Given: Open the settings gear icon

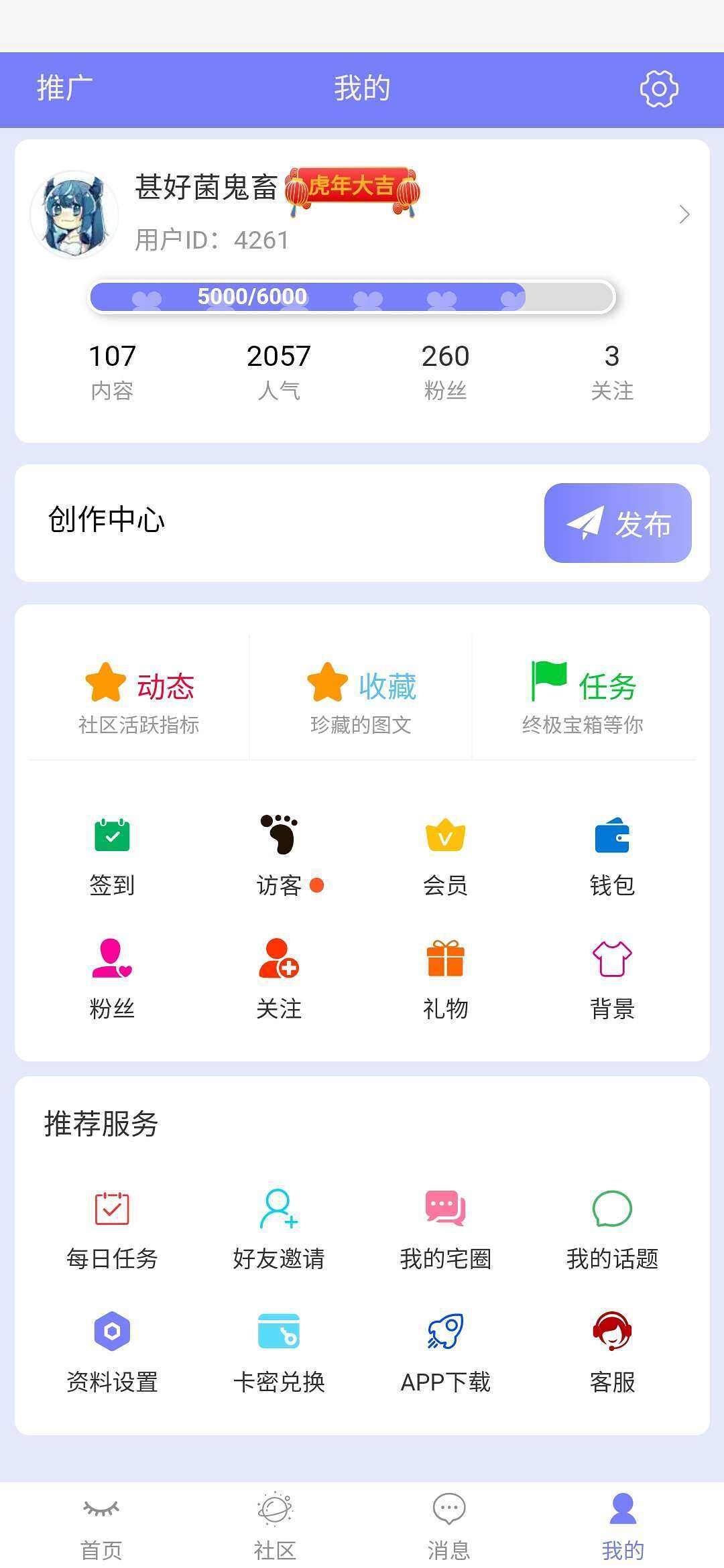Looking at the screenshot, I should point(659,88).
